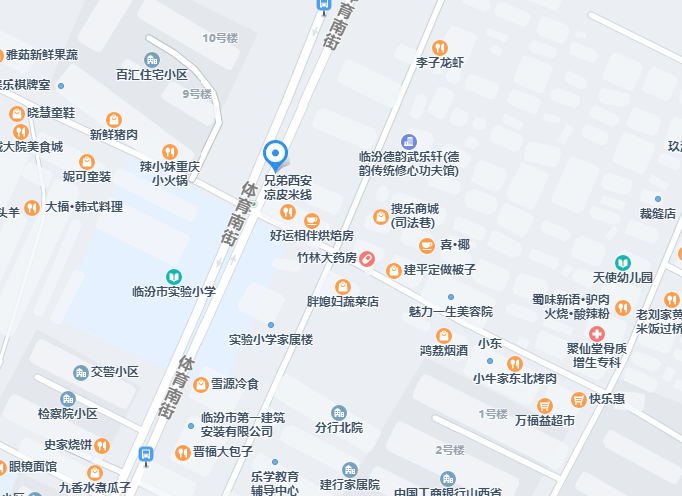Open the 临汾德韵武乐轩 marker
This screenshot has height=496, width=682.
408,142
